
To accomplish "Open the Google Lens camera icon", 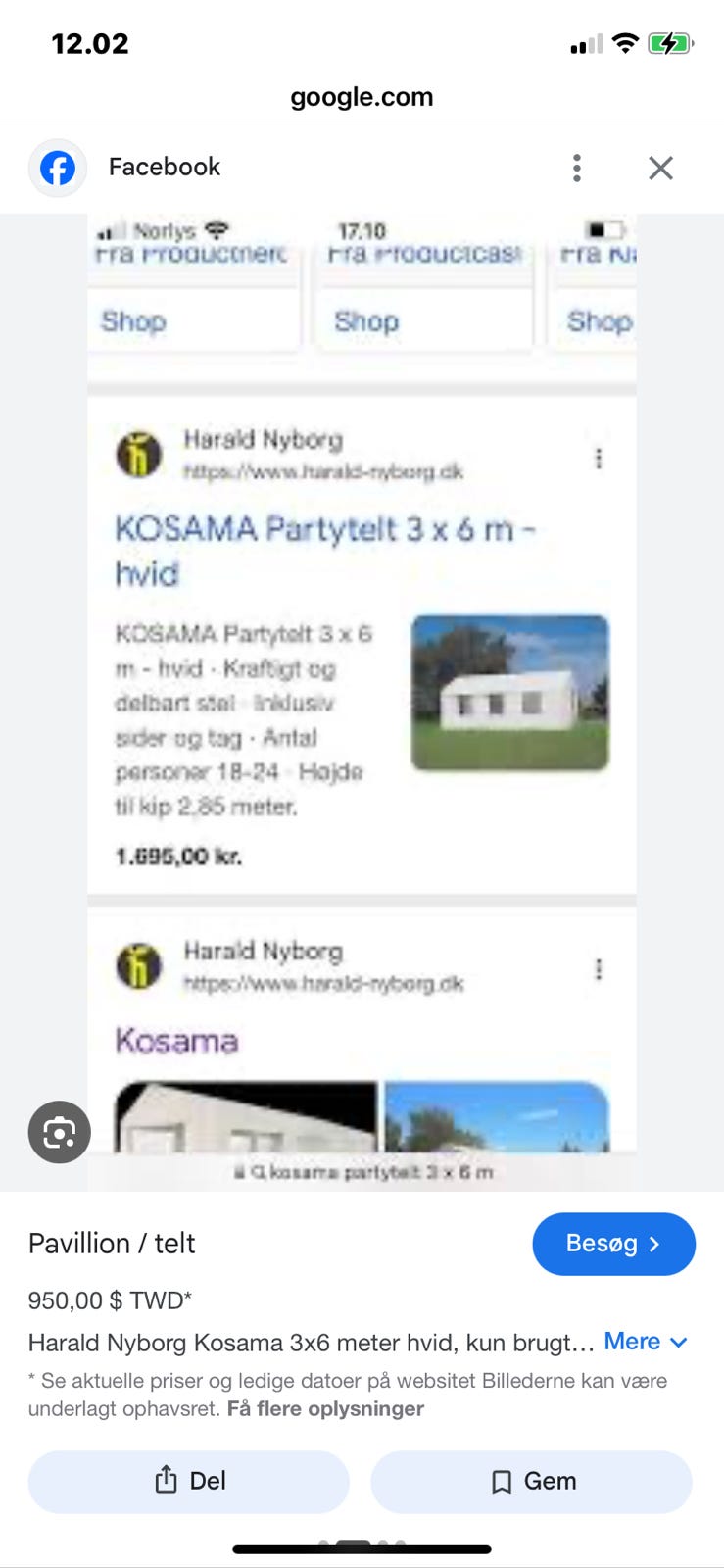I will tap(60, 1131).
